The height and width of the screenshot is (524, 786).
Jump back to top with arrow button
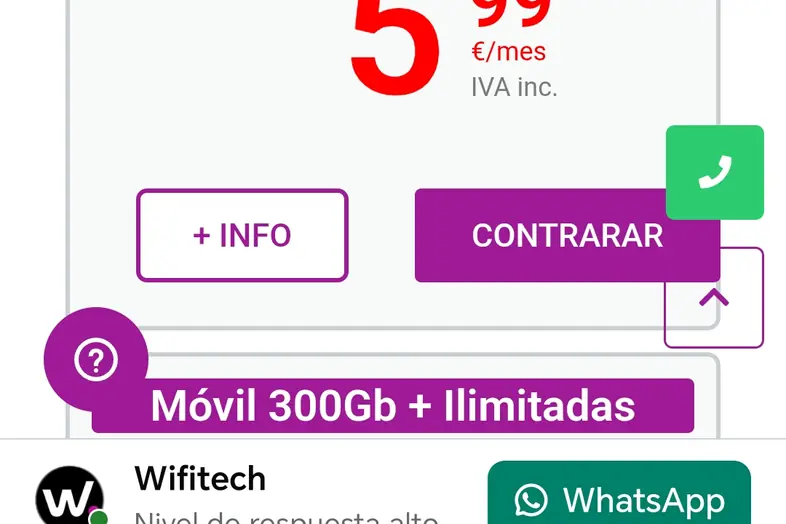(714, 298)
